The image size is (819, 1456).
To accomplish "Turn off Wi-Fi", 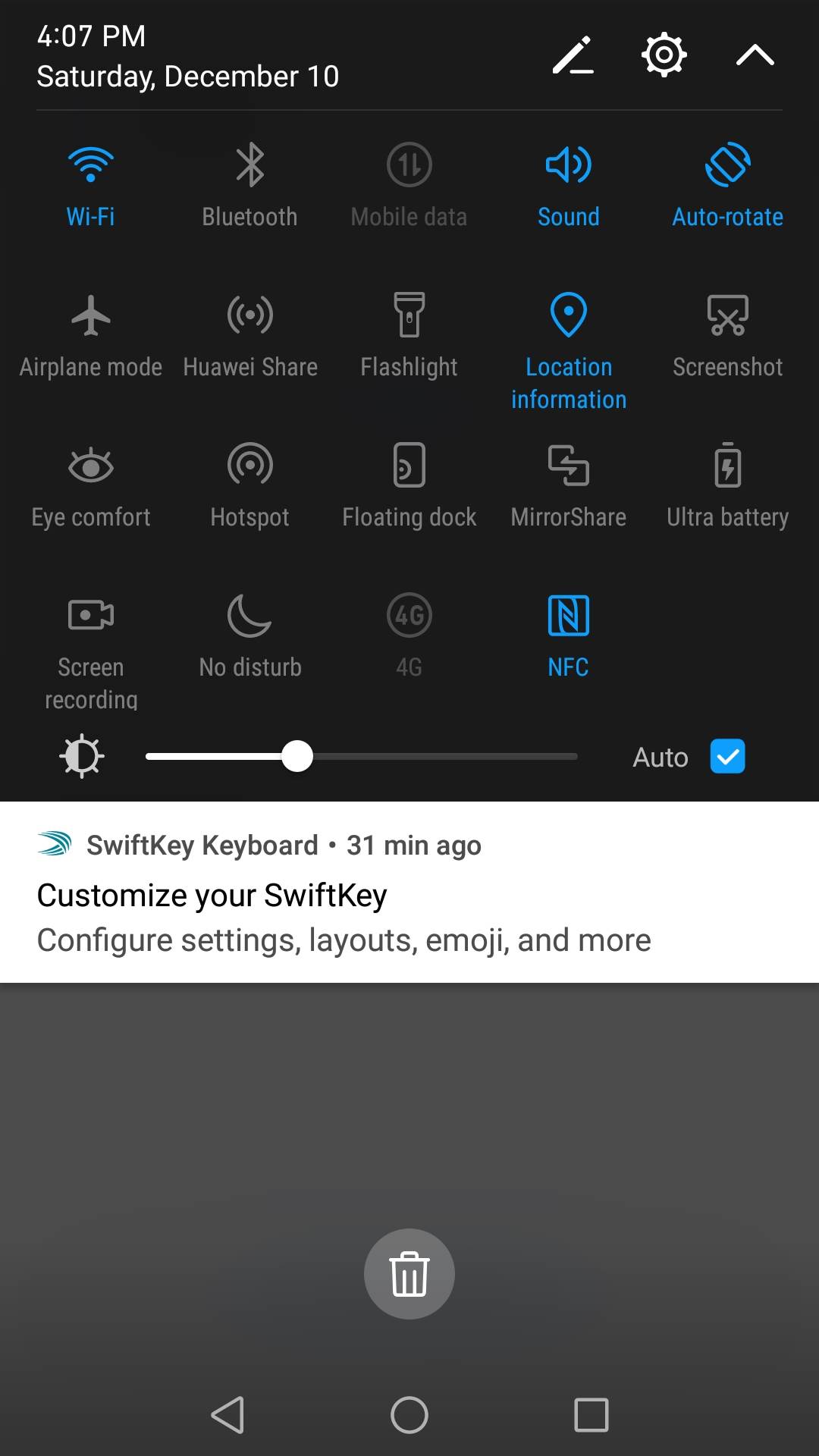I will click(x=91, y=165).
